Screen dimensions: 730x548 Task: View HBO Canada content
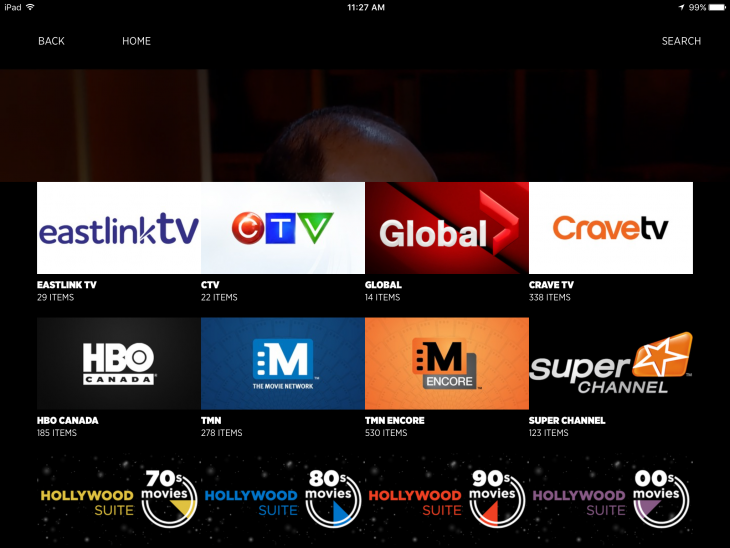pos(119,363)
